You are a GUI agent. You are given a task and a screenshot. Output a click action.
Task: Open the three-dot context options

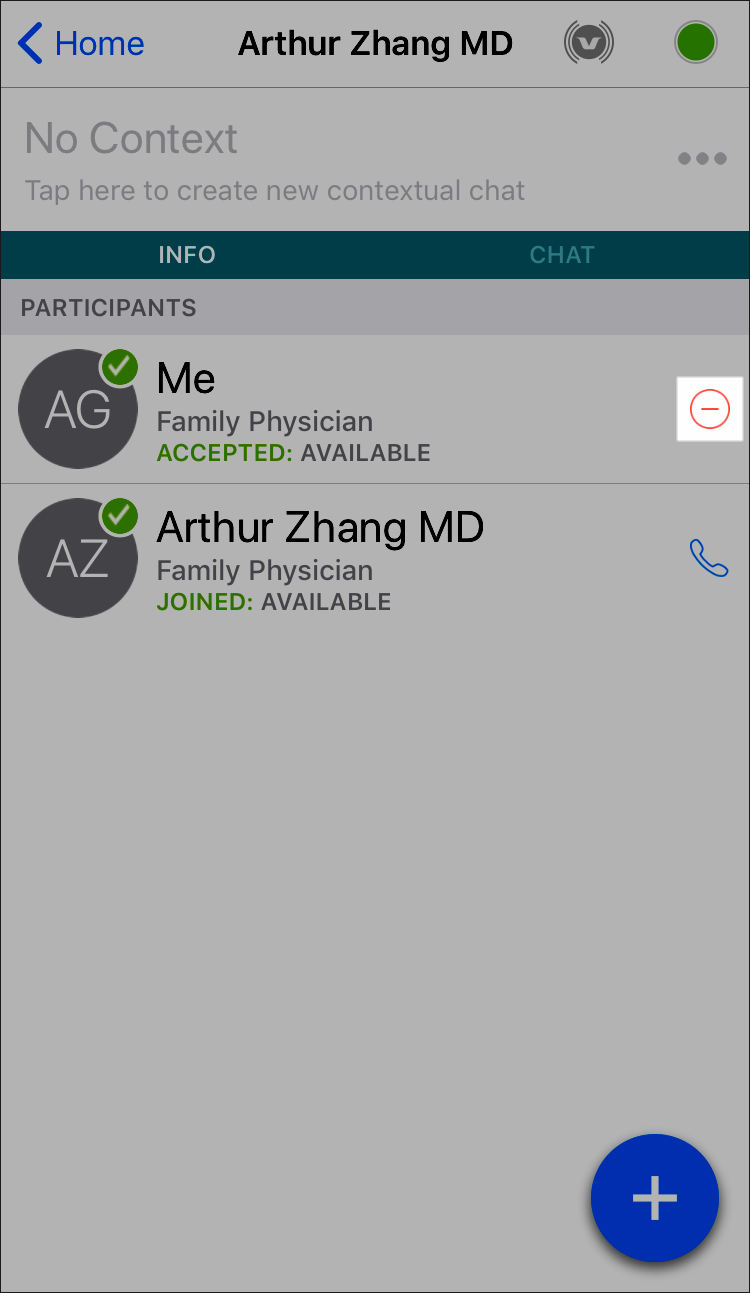(702, 159)
